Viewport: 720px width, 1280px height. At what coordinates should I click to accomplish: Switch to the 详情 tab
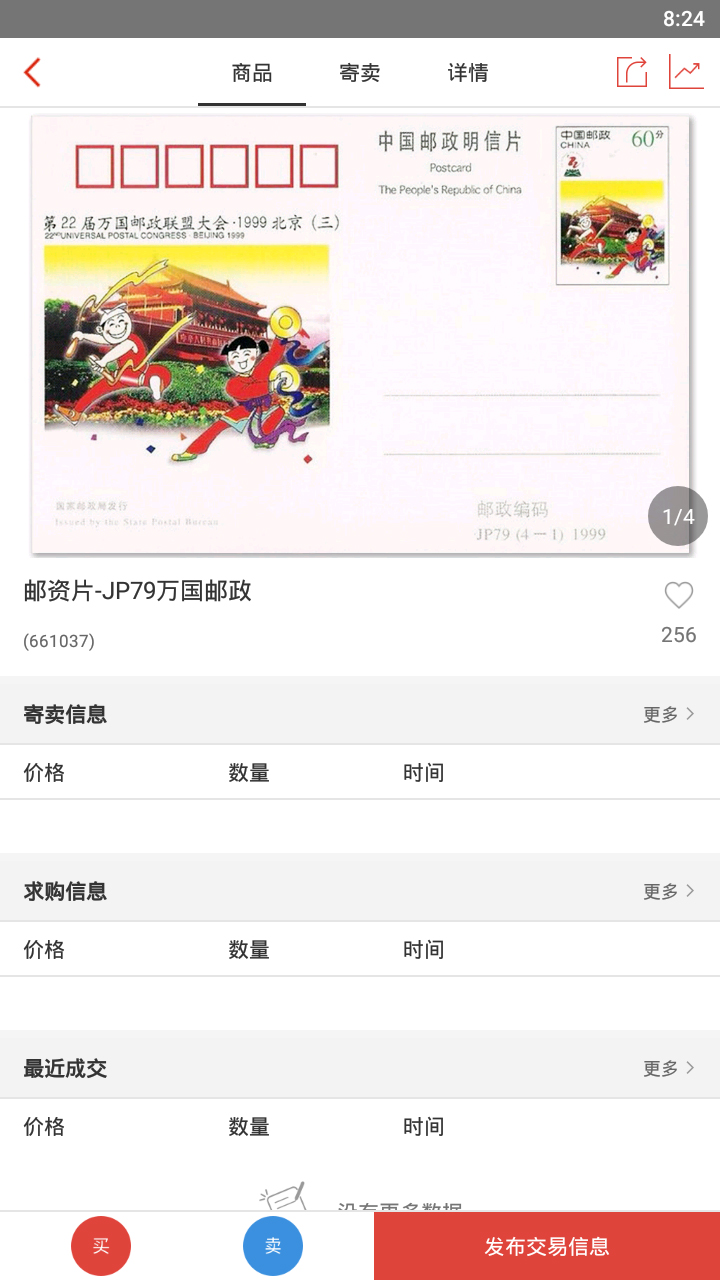coord(468,73)
